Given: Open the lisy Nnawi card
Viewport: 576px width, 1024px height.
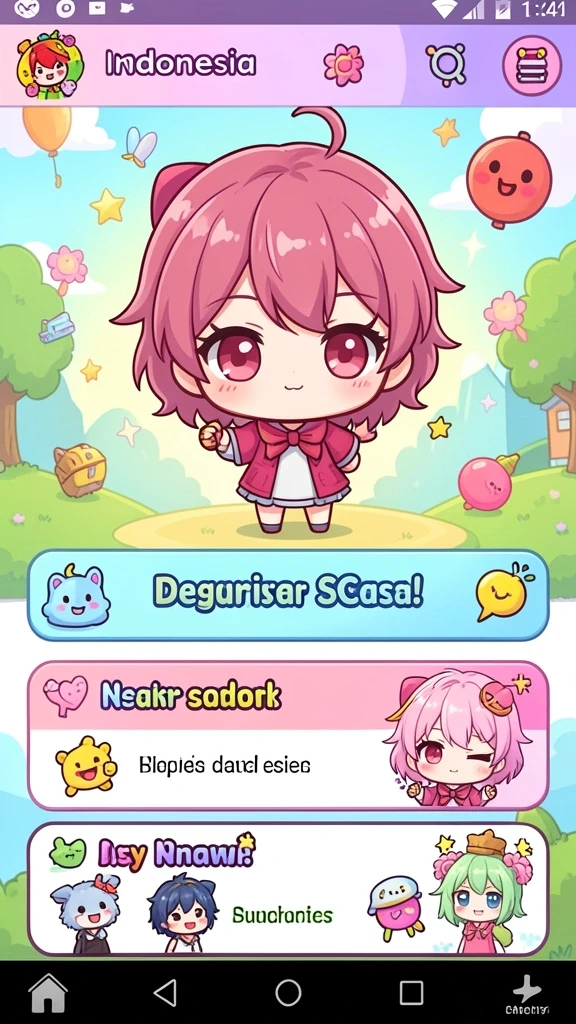Looking at the screenshot, I should (288, 889).
